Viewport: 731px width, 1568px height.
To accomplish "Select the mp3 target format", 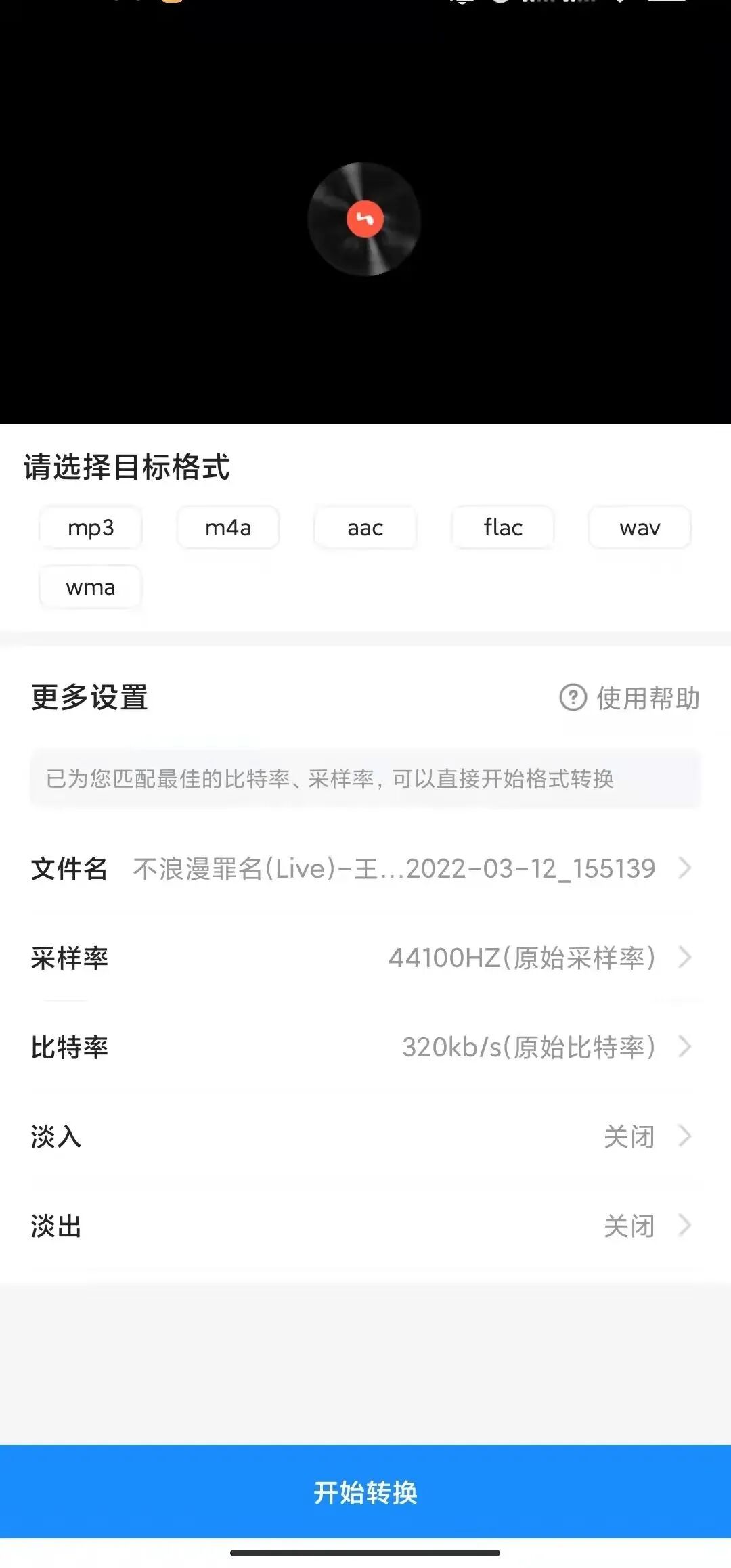I will (x=90, y=527).
